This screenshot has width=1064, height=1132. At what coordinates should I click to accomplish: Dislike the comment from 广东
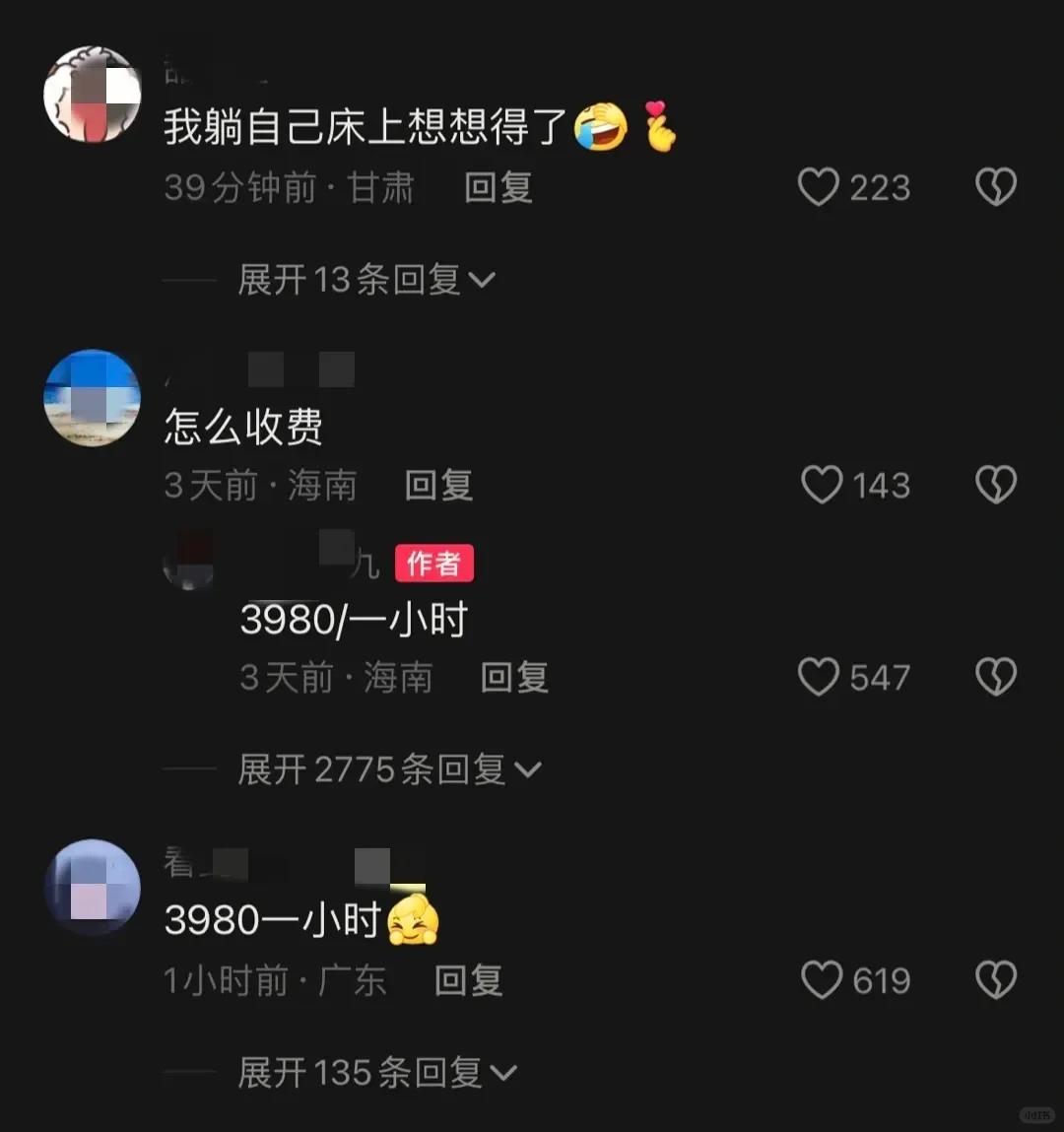pos(995,980)
